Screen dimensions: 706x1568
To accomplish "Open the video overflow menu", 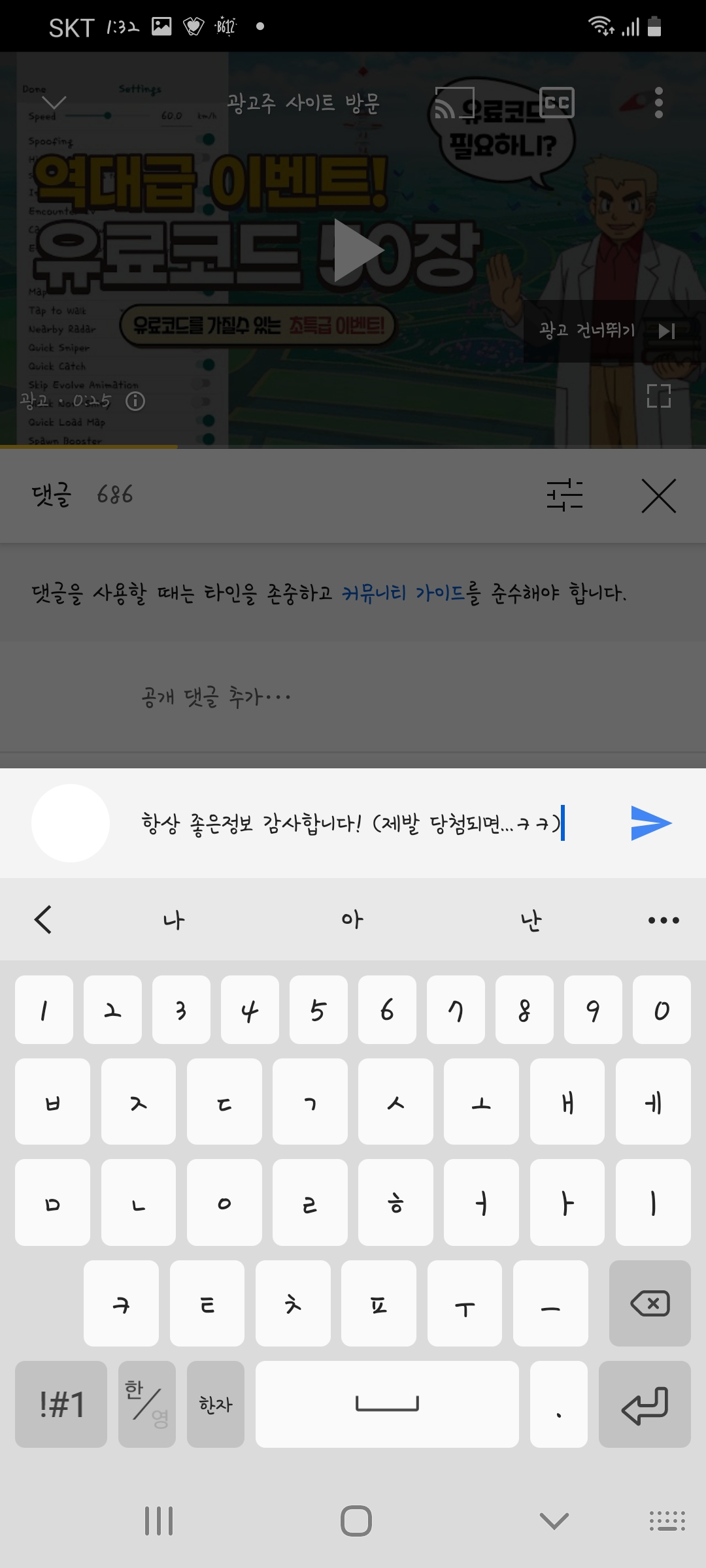I will pos(658,103).
